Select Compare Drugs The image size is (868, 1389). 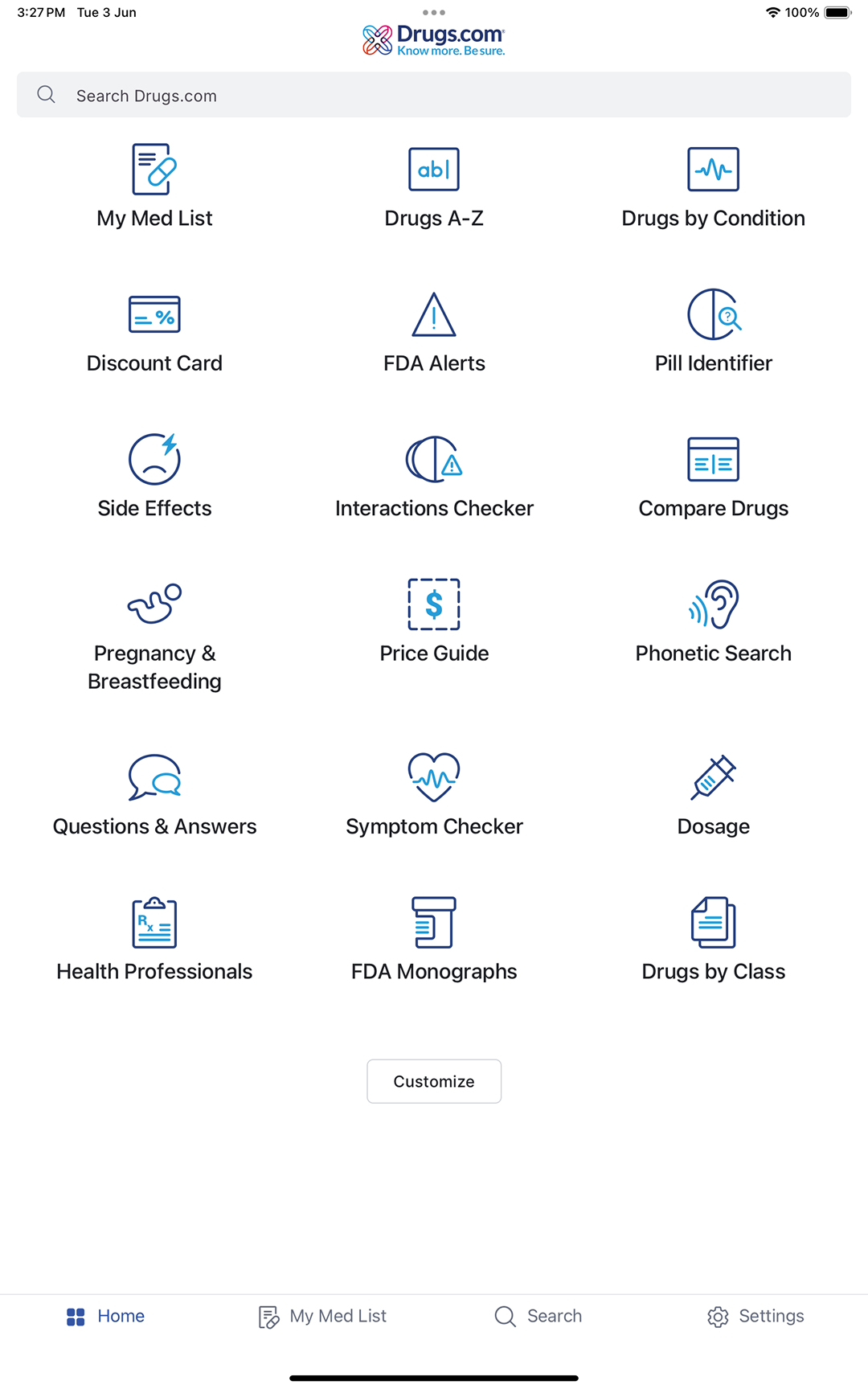713,477
